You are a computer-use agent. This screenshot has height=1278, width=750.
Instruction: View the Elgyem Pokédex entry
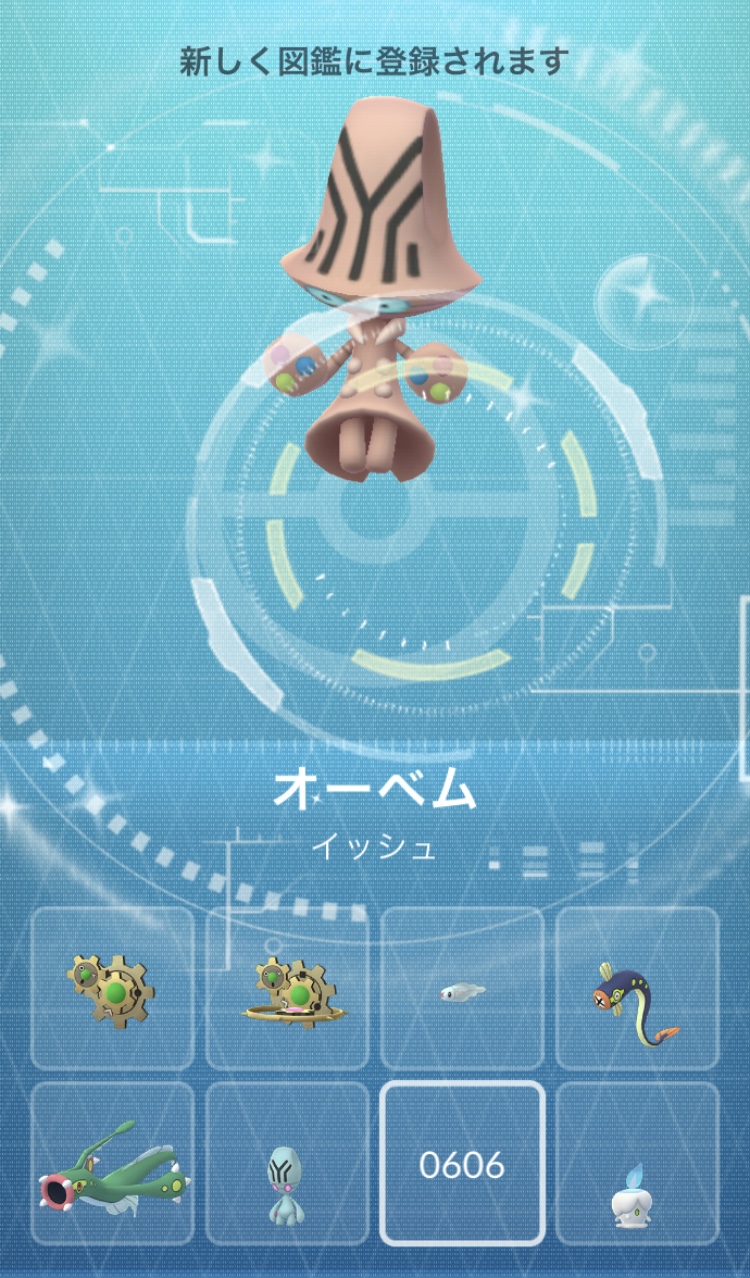[287, 1163]
